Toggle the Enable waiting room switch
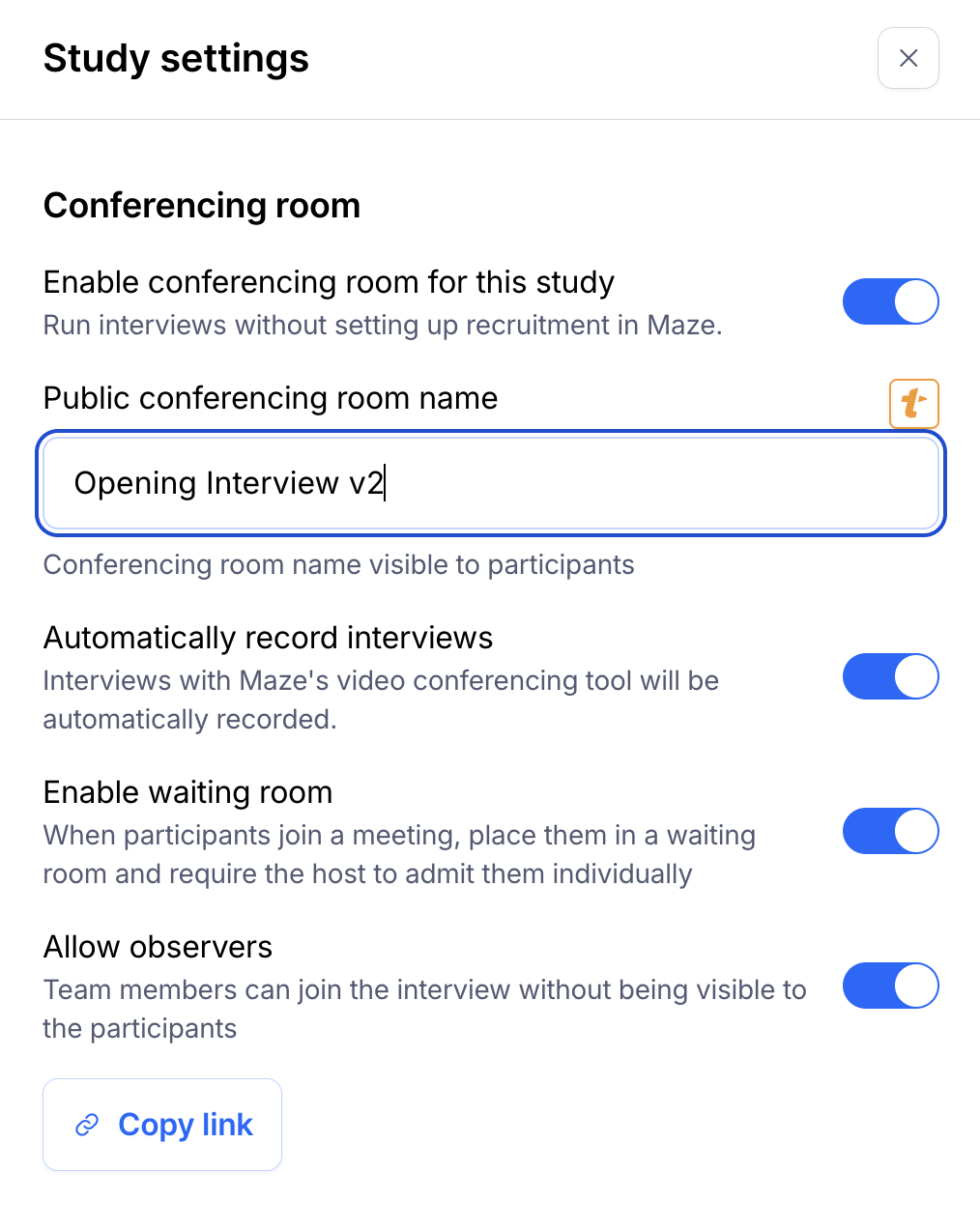 pyautogui.click(x=890, y=831)
